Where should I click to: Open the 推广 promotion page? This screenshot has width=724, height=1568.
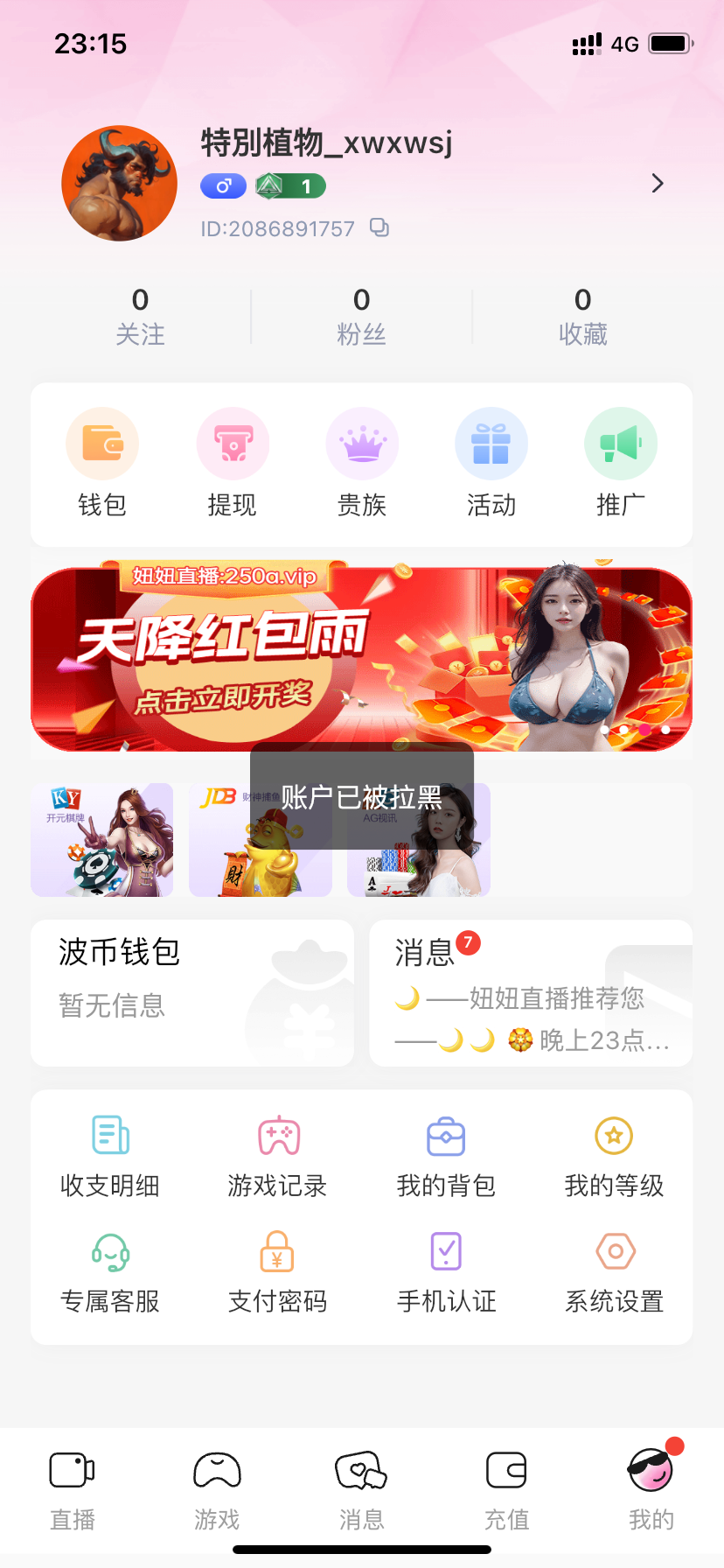click(620, 463)
